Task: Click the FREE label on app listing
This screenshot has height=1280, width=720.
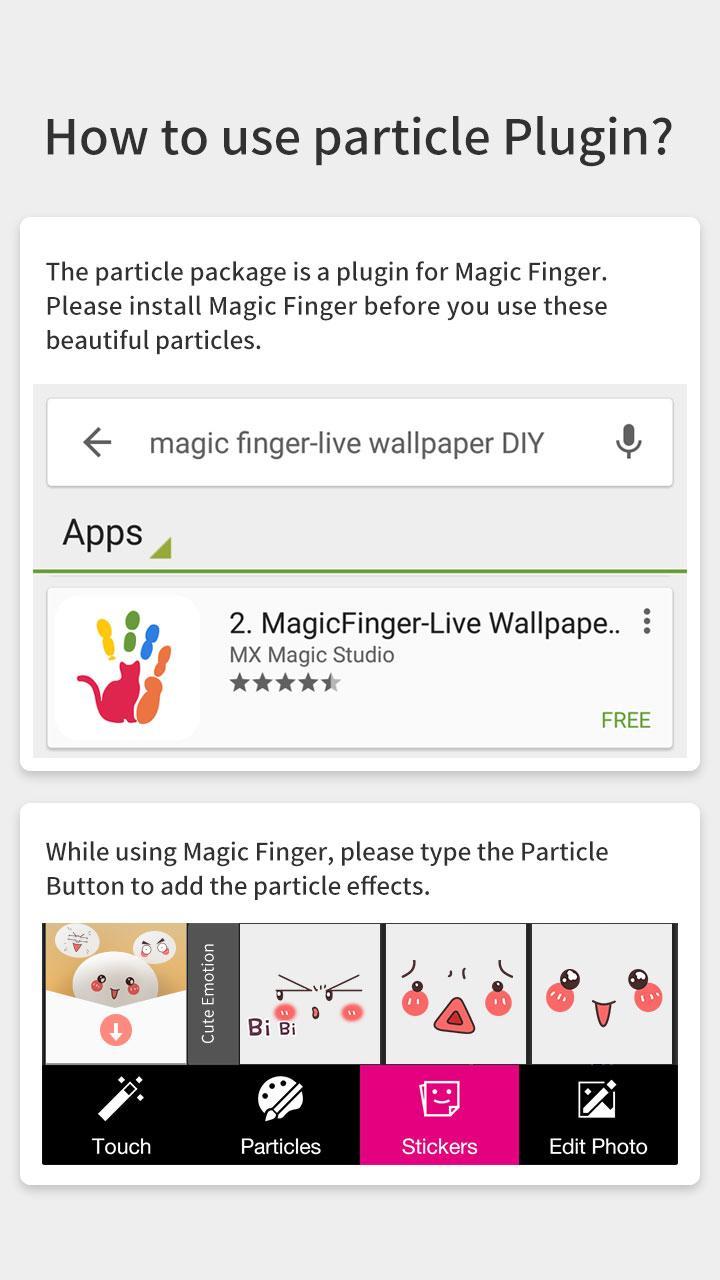Action: click(x=626, y=719)
